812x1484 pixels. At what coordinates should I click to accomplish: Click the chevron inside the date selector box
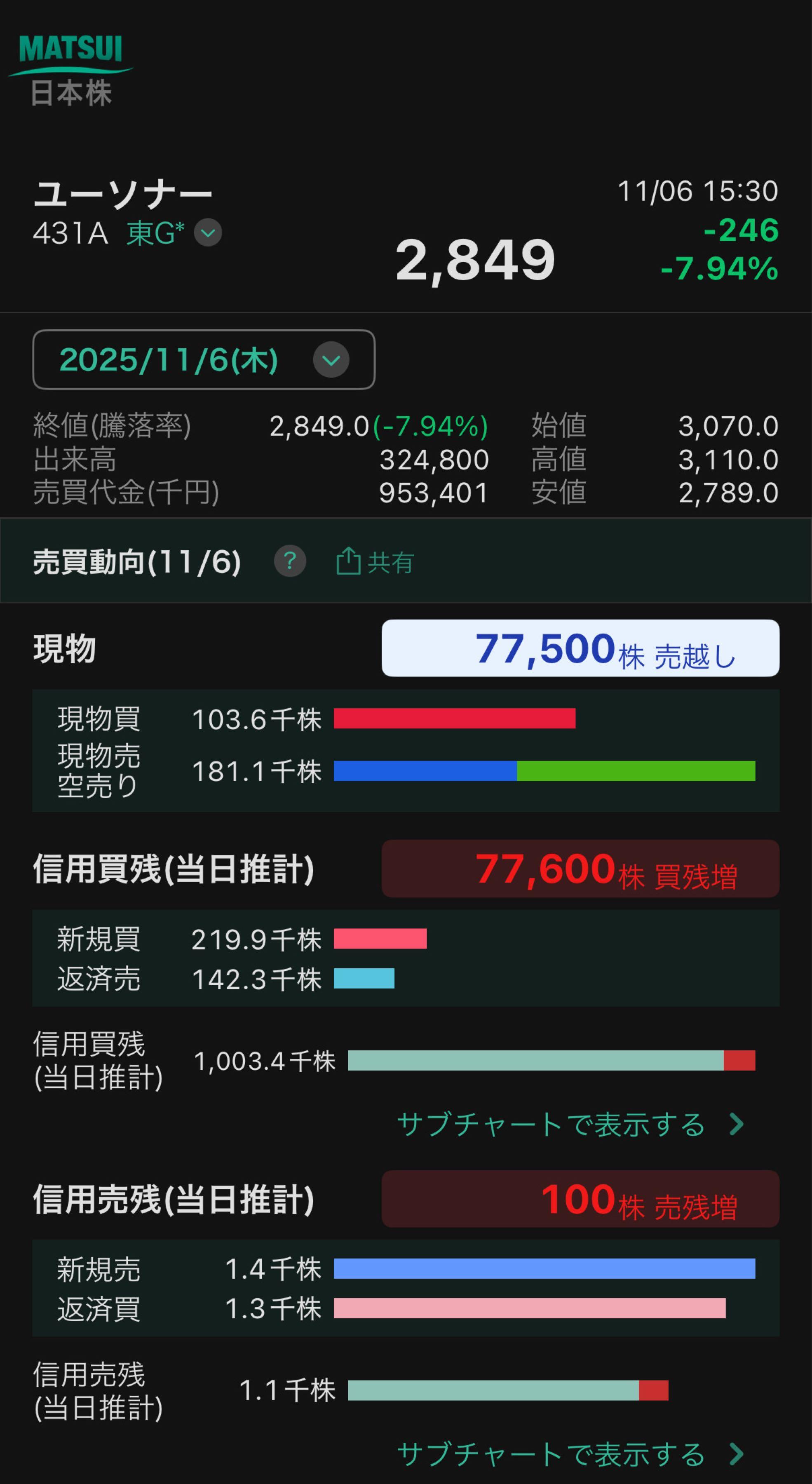tap(331, 359)
